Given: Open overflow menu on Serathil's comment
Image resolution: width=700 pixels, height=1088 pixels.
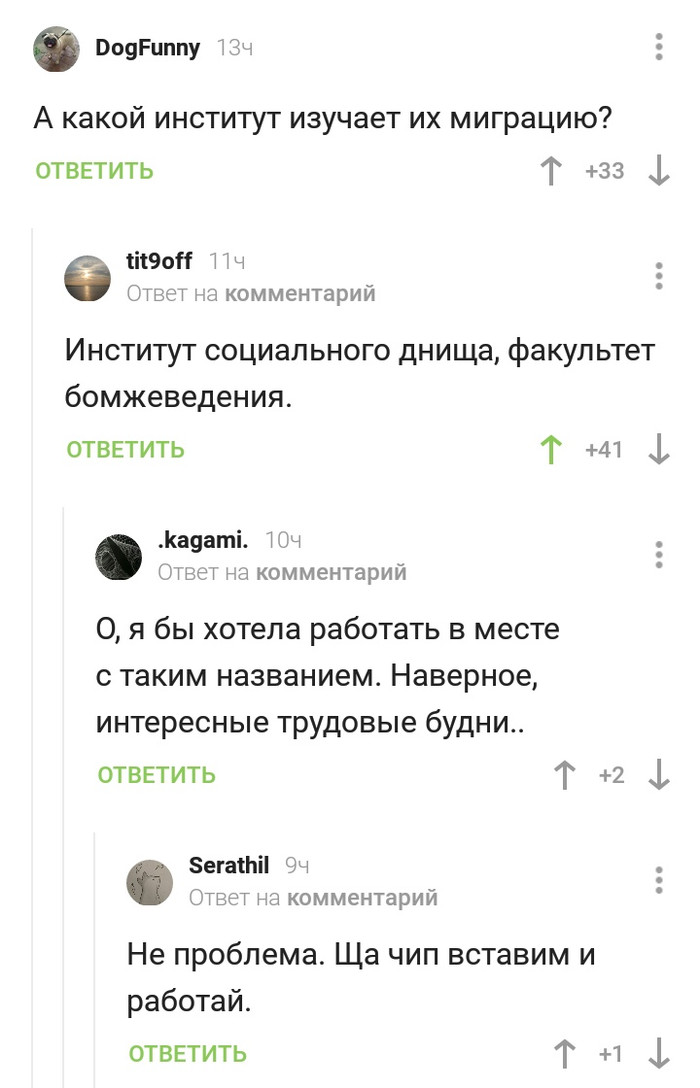Looking at the screenshot, I should pyautogui.click(x=659, y=880).
